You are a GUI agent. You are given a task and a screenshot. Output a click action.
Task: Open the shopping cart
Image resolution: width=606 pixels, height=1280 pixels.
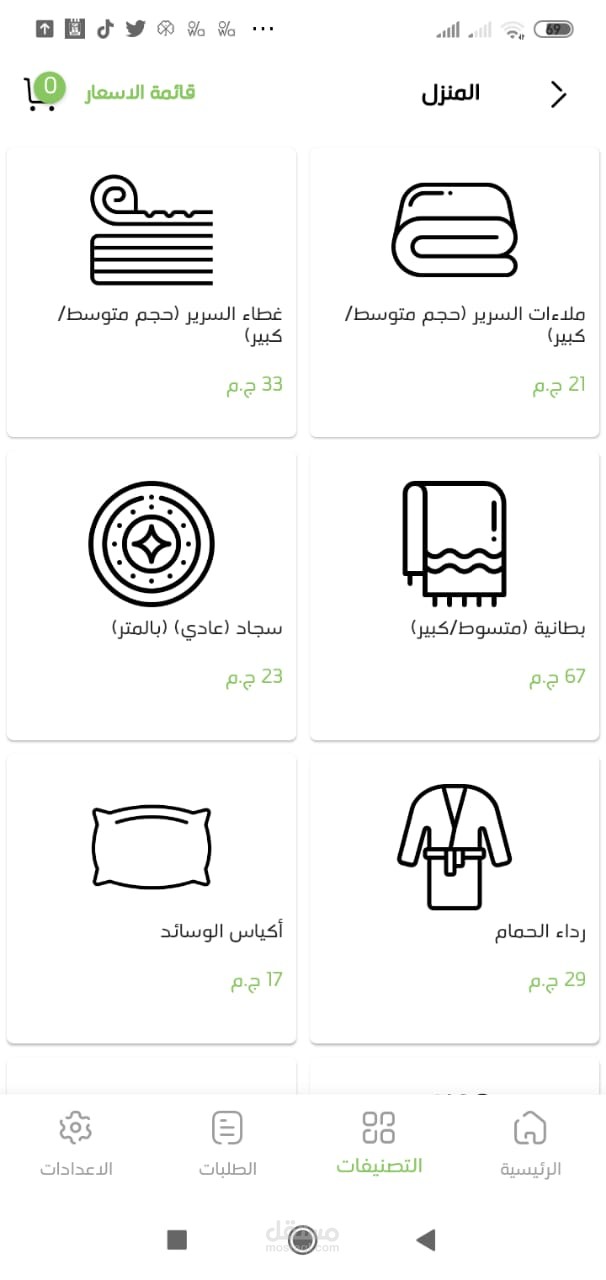(42, 92)
